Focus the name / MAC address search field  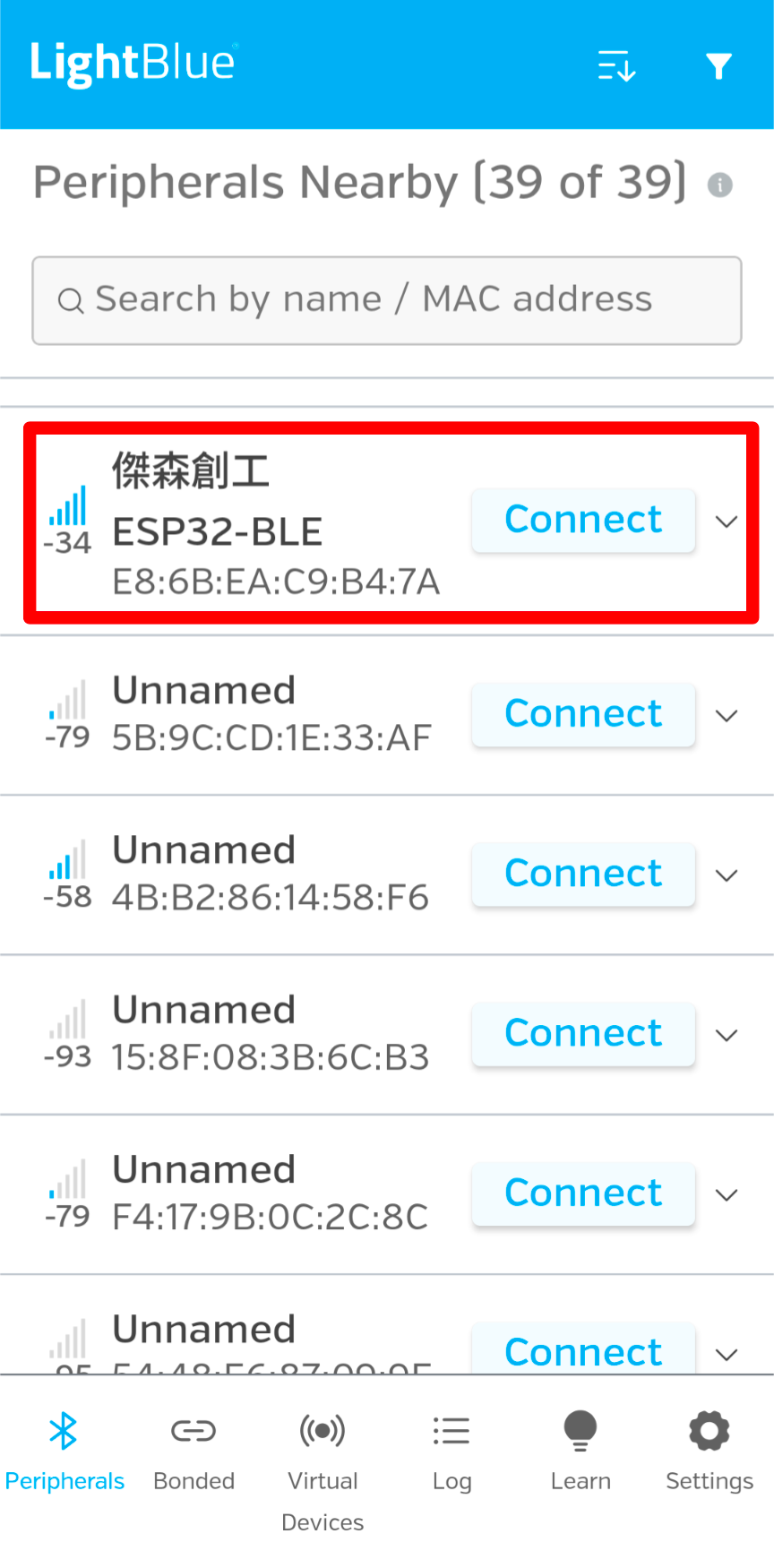pos(387,300)
